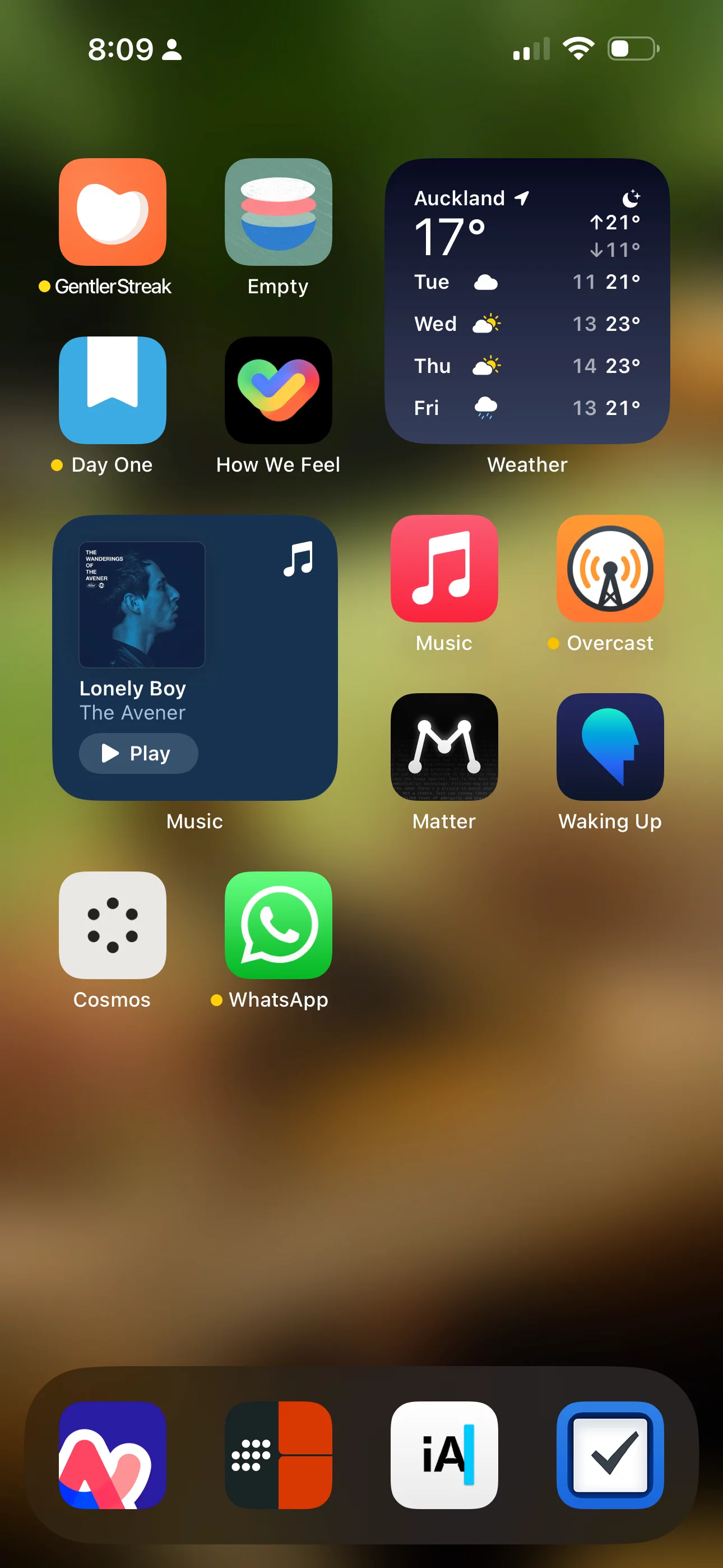Open the Matter app

click(x=444, y=747)
